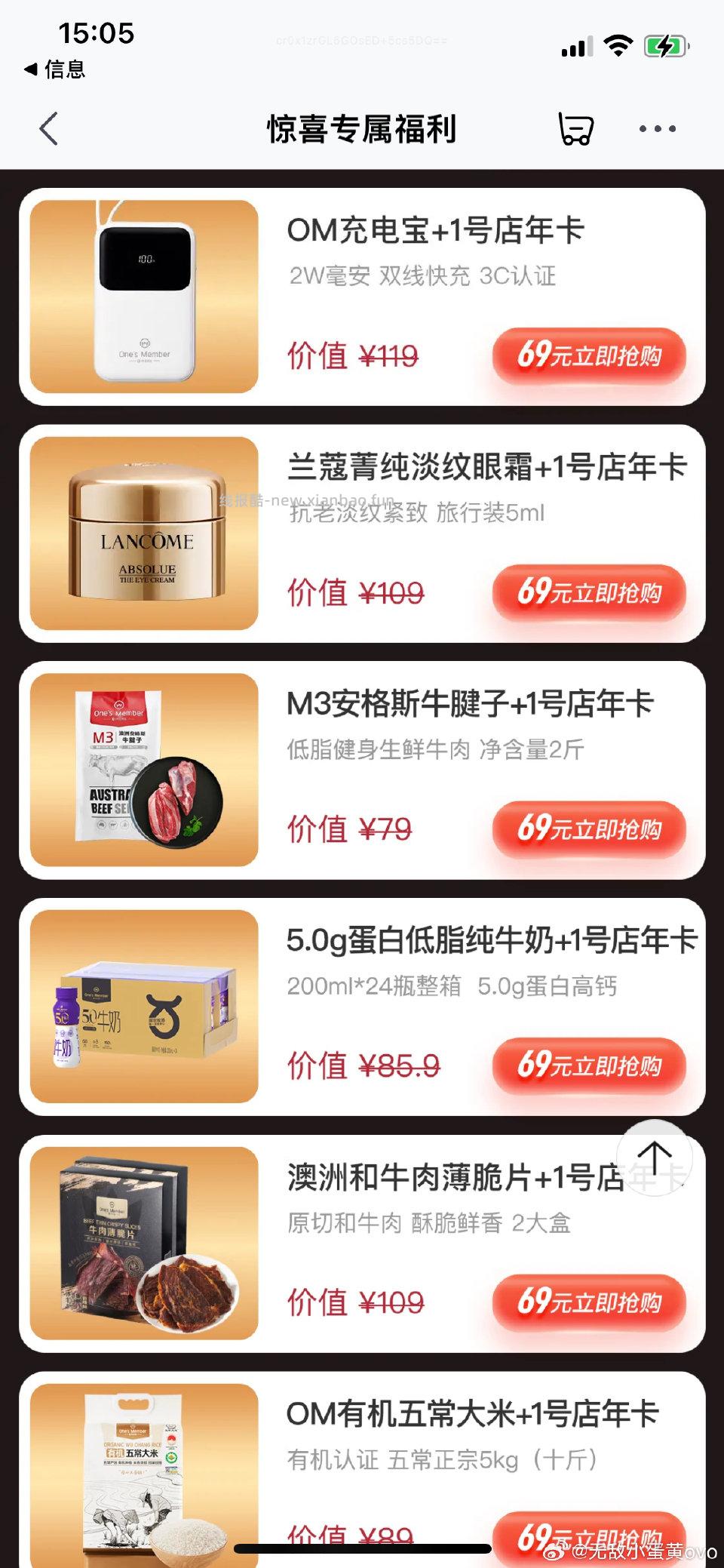
Task: Tap the cellular signal bars icon
Action: coord(575,47)
